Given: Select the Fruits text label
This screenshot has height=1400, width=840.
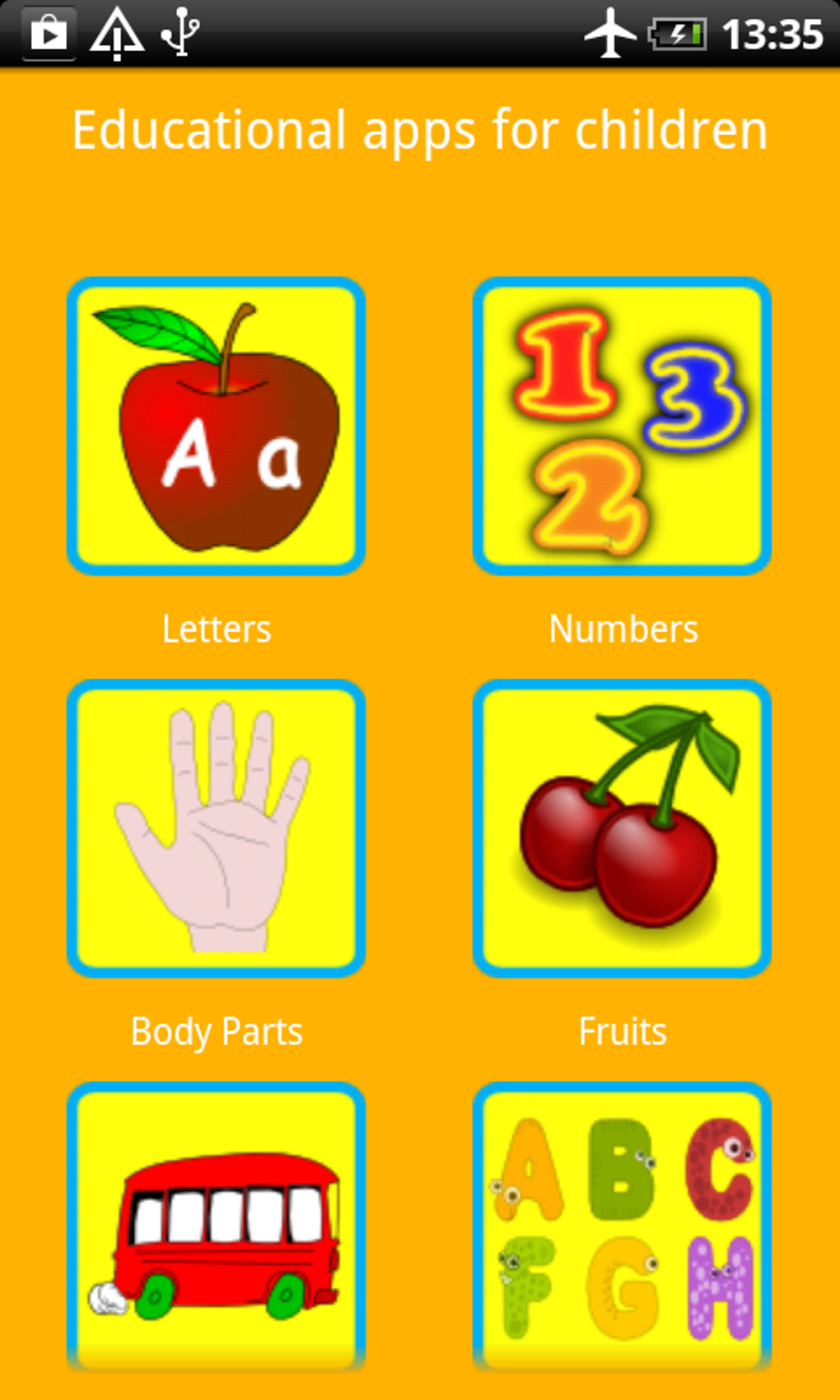Looking at the screenshot, I should coord(622,1030).
